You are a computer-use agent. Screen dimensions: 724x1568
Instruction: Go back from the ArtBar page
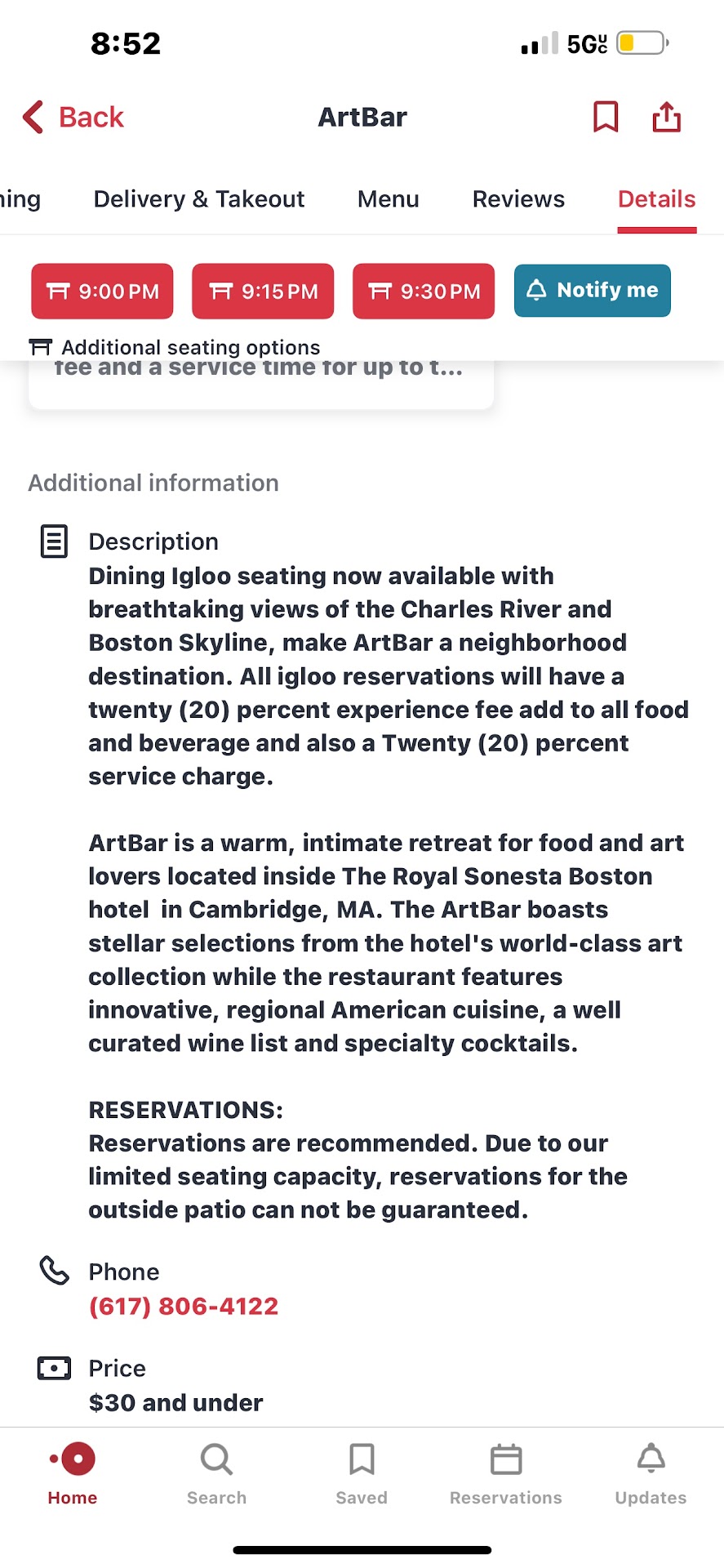point(73,117)
